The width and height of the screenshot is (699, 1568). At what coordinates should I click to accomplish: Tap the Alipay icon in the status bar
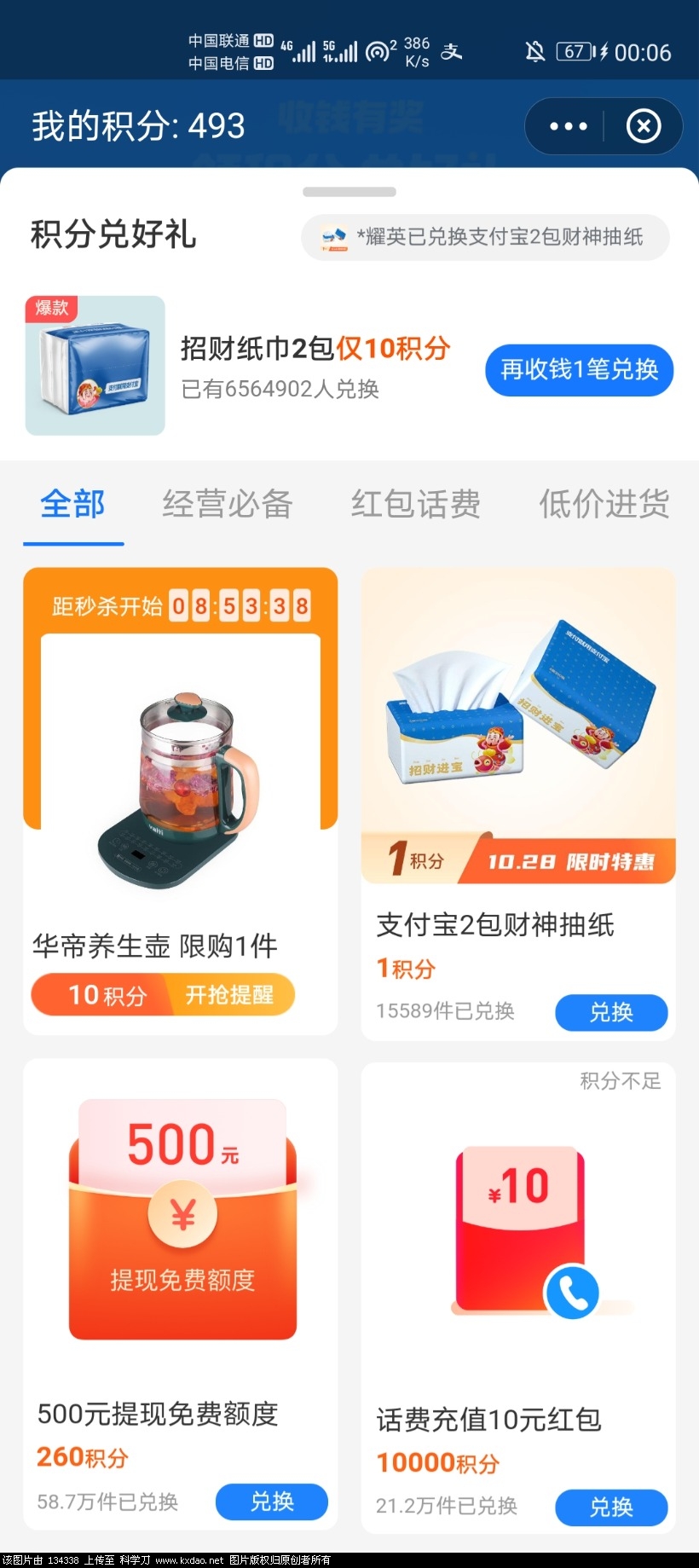(453, 53)
